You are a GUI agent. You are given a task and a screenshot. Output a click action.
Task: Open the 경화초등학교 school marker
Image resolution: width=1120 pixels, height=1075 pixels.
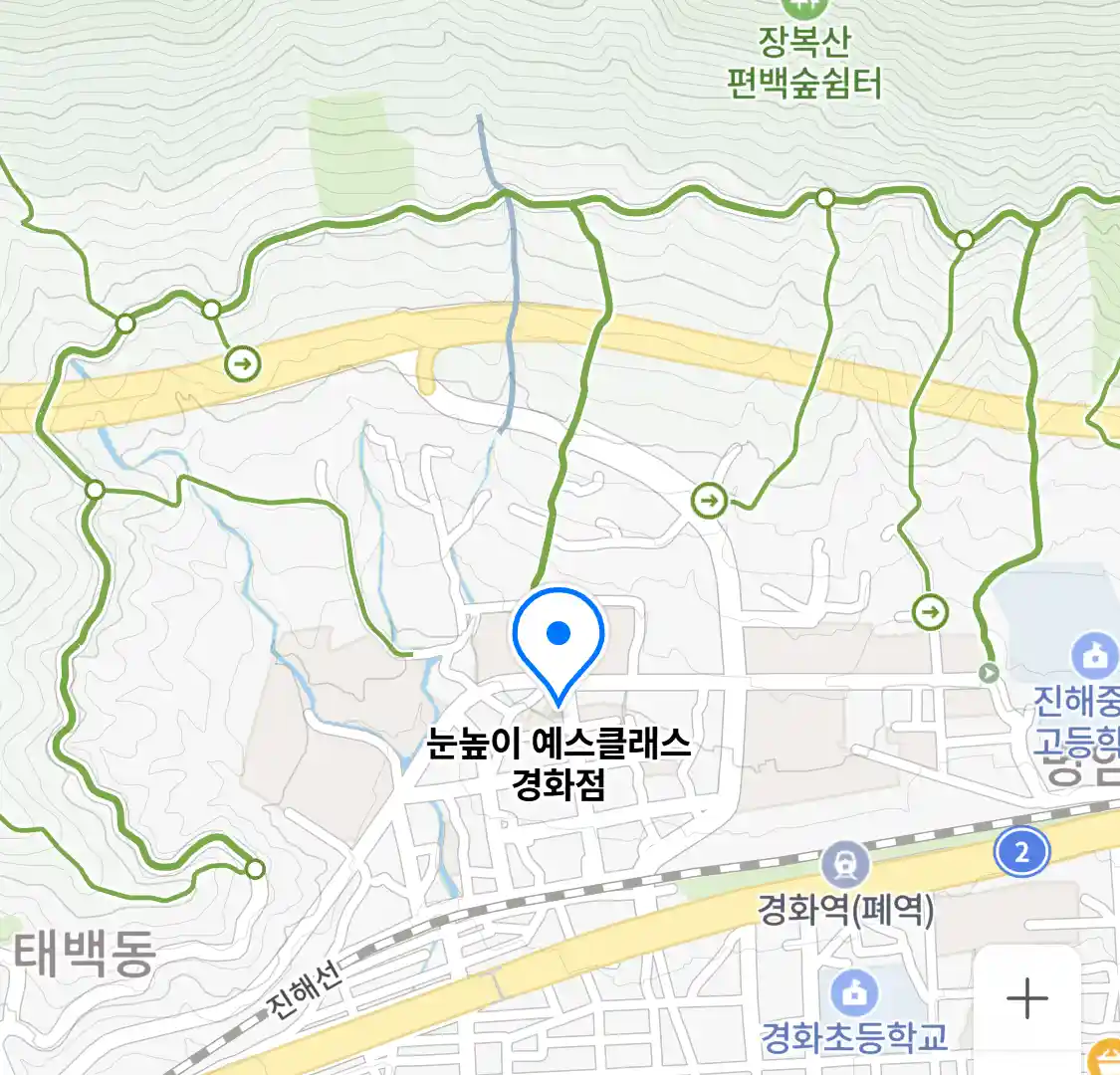(853, 992)
